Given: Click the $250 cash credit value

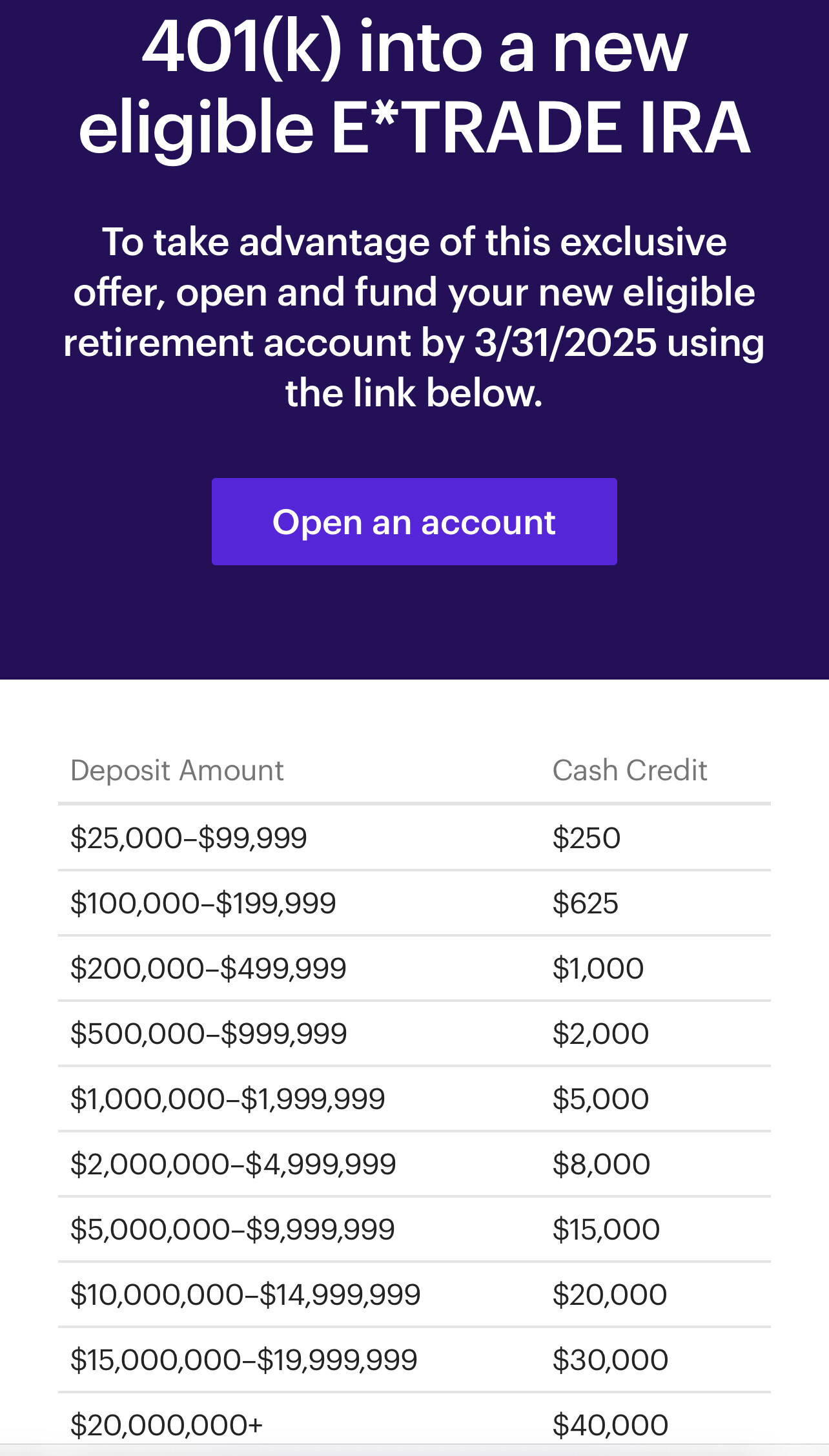Looking at the screenshot, I should (x=585, y=837).
